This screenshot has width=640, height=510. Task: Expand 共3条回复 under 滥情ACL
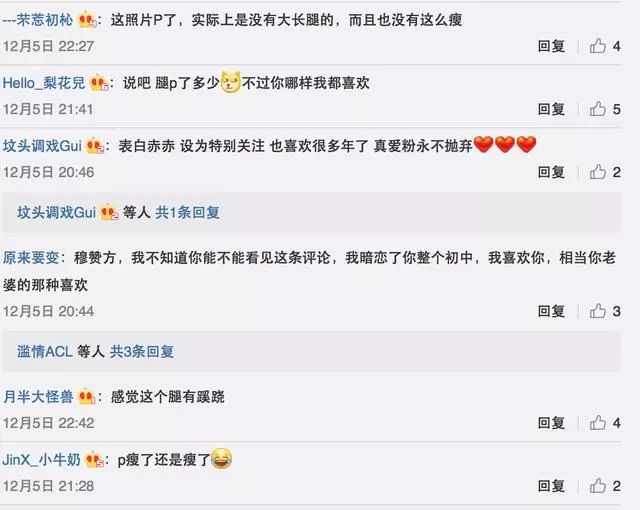tap(141, 351)
